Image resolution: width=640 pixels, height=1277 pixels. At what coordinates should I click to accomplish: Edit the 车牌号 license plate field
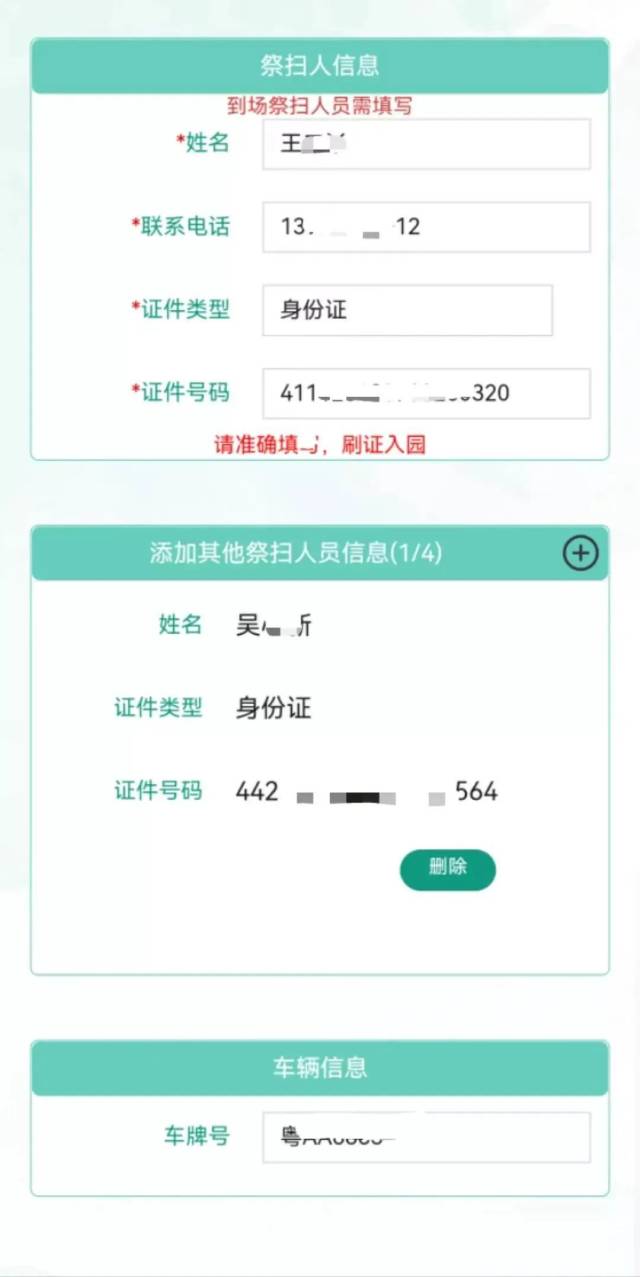click(426, 1137)
